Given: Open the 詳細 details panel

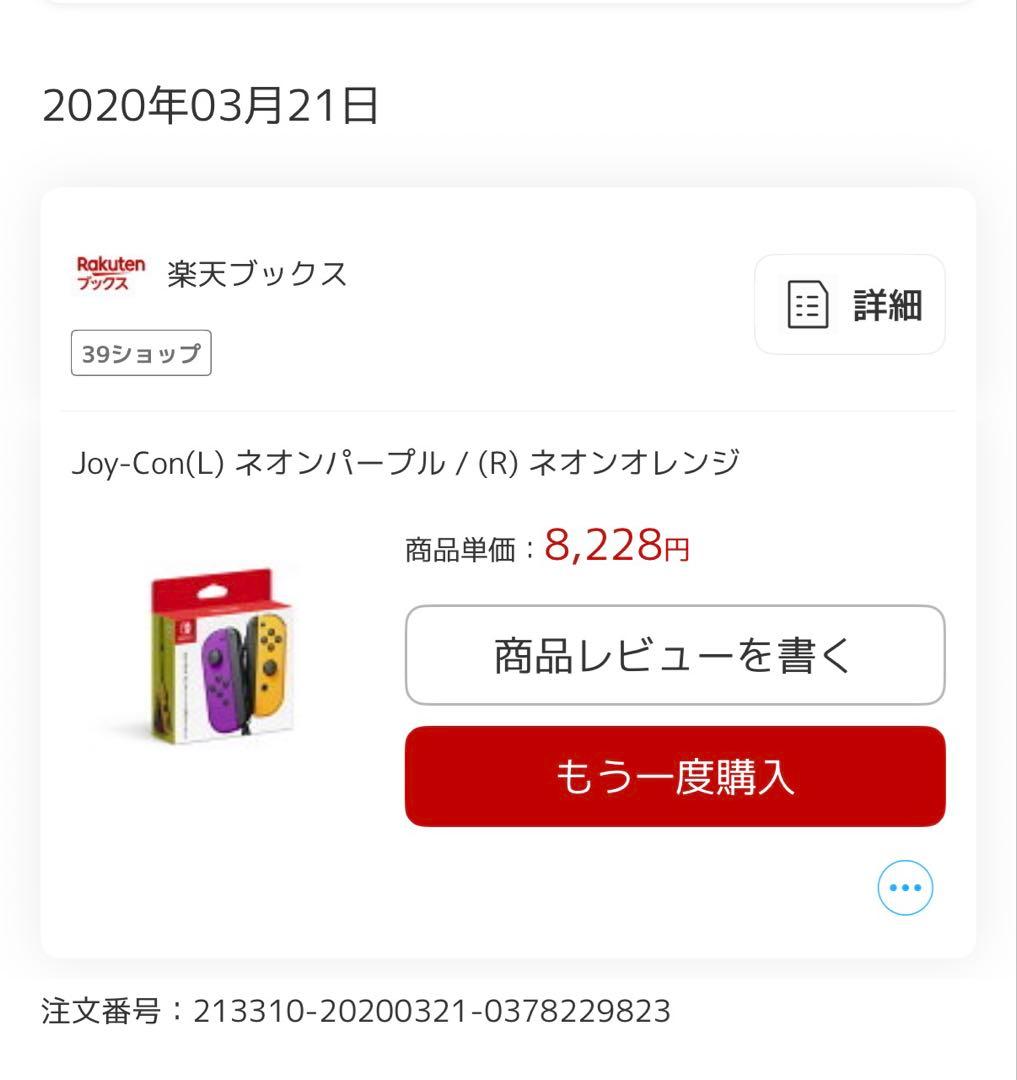Looking at the screenshot, I should point(849,305).
